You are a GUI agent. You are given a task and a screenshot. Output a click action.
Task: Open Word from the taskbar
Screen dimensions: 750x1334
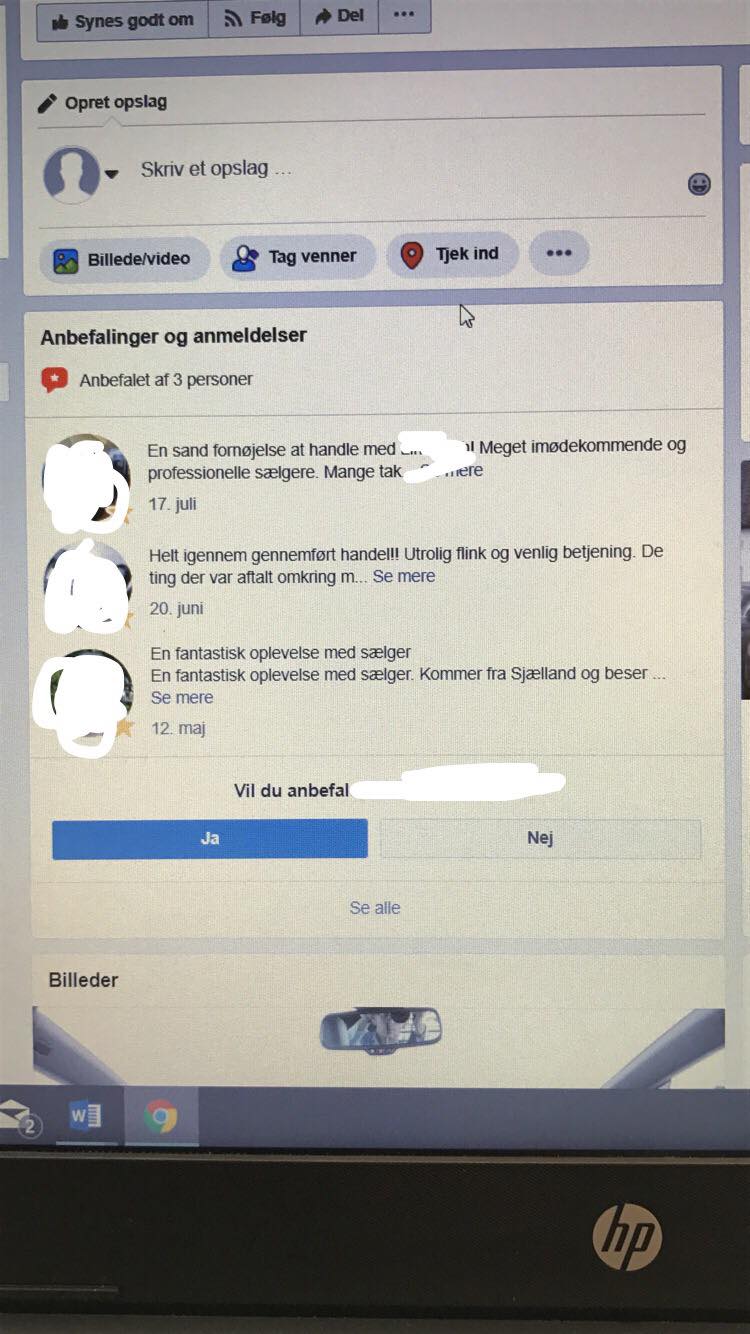86,1114
